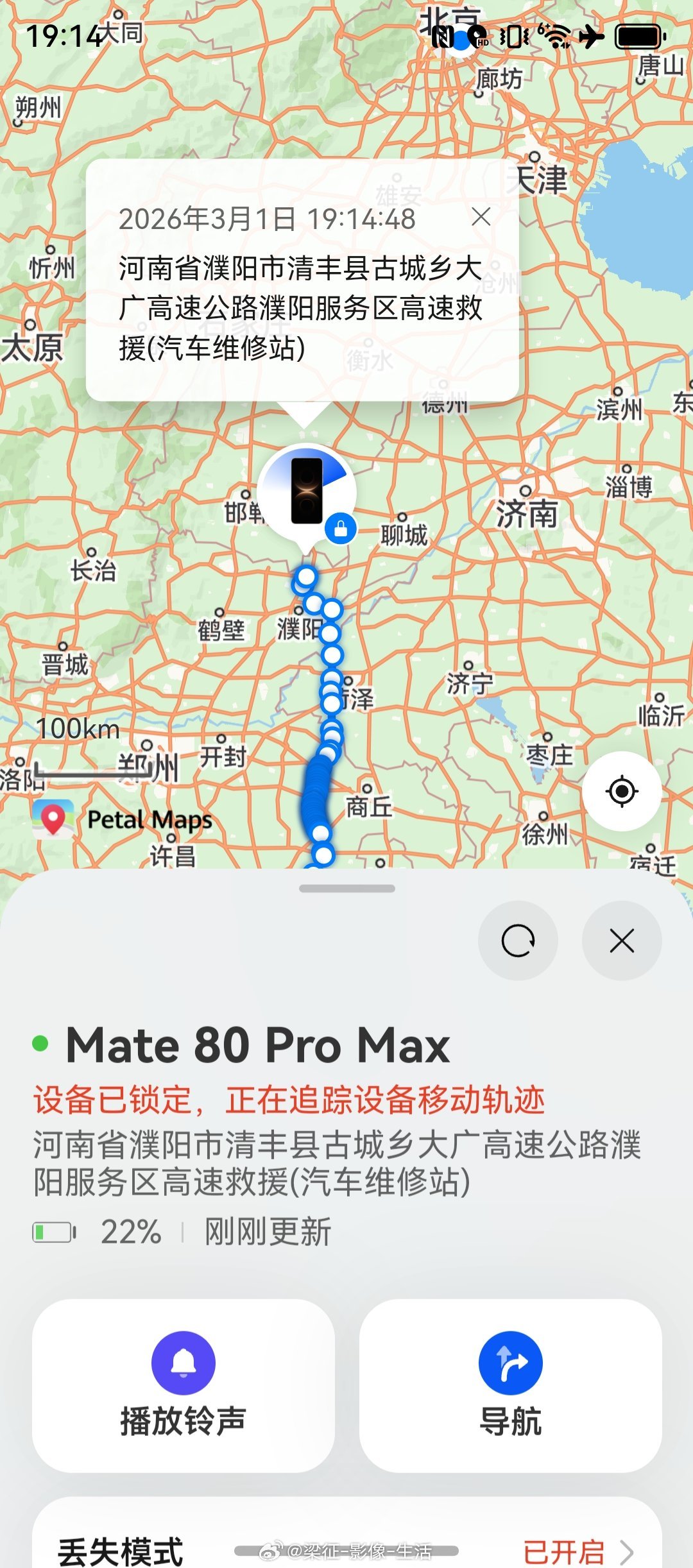693x1568 pixels.
Task: Close the Mate 80 Pro Max panel
Action: 622,941
